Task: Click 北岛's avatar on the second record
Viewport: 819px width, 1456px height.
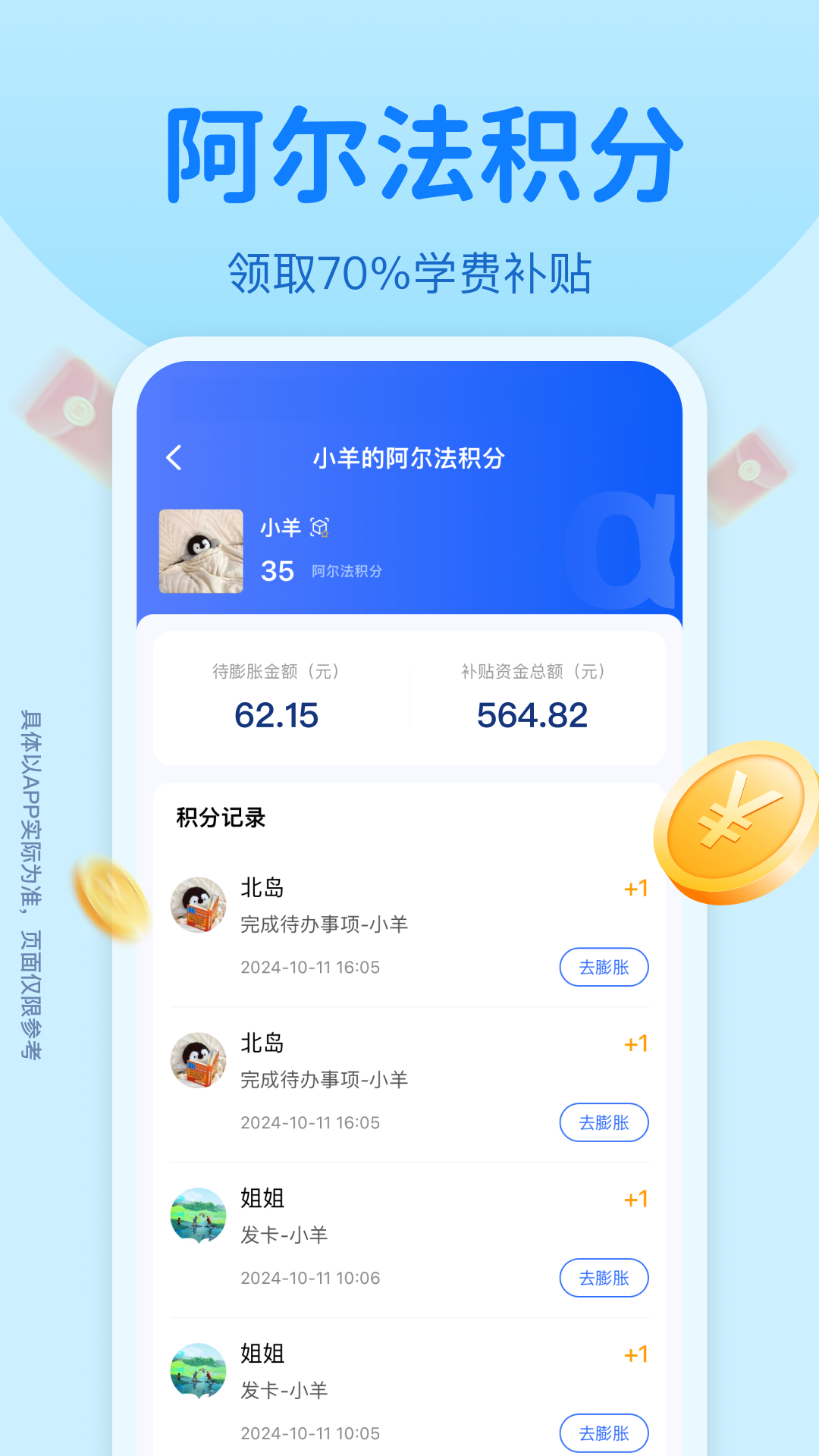Action: click(199, 1060)
